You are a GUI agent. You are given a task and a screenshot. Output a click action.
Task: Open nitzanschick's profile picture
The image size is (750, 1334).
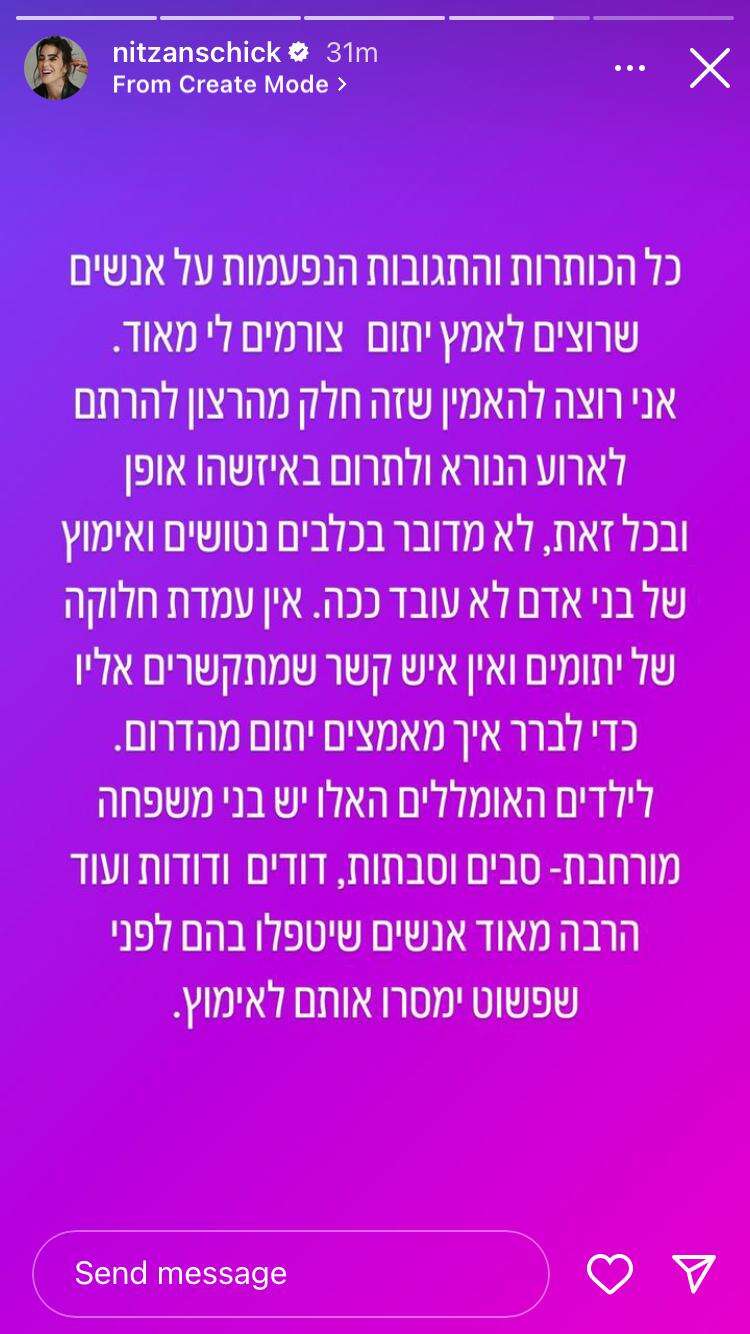point(56,68)
